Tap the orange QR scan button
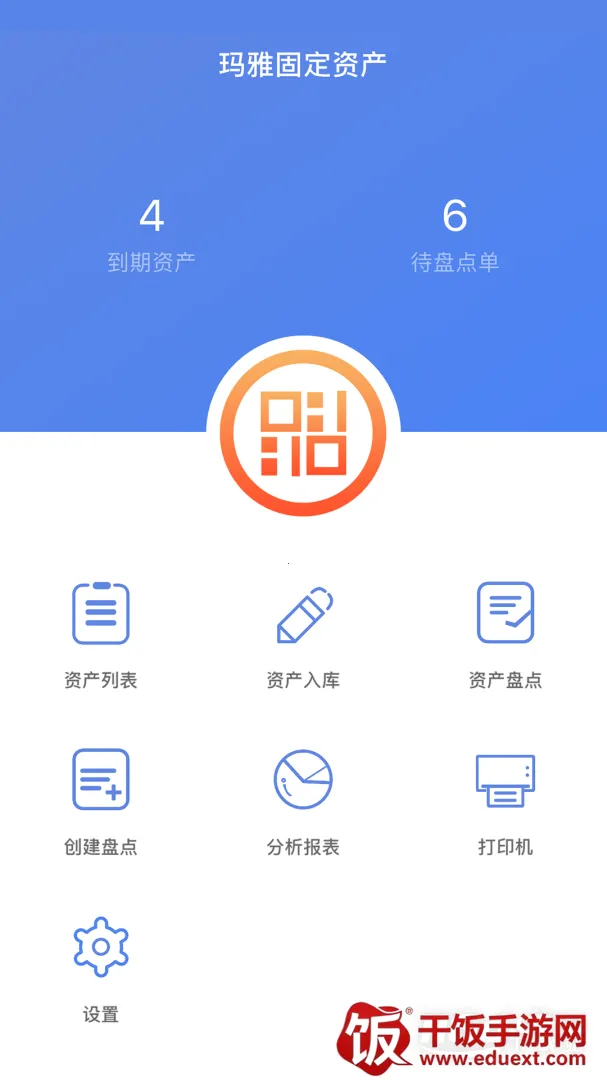This screenshot has width=607, height=1080. click(x=303, y=433)
